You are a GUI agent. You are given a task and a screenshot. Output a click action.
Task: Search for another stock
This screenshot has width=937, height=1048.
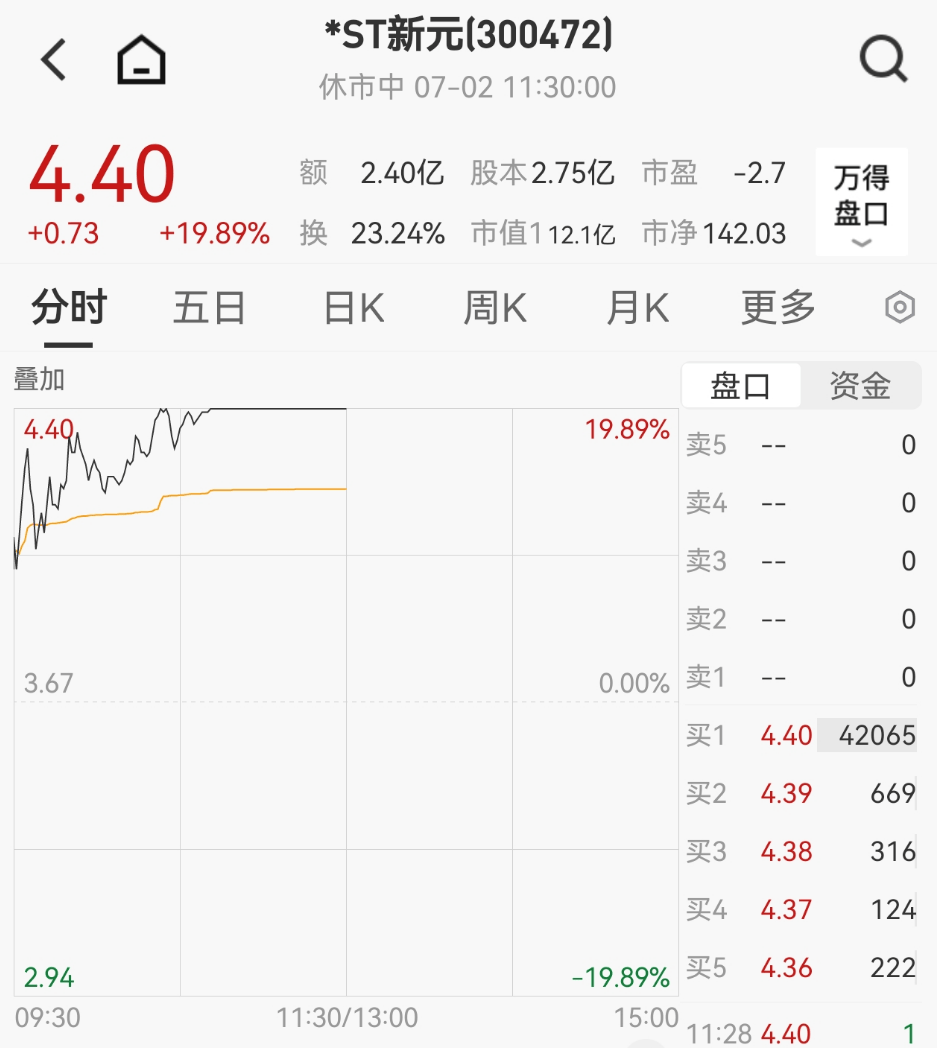click(883, 60)
